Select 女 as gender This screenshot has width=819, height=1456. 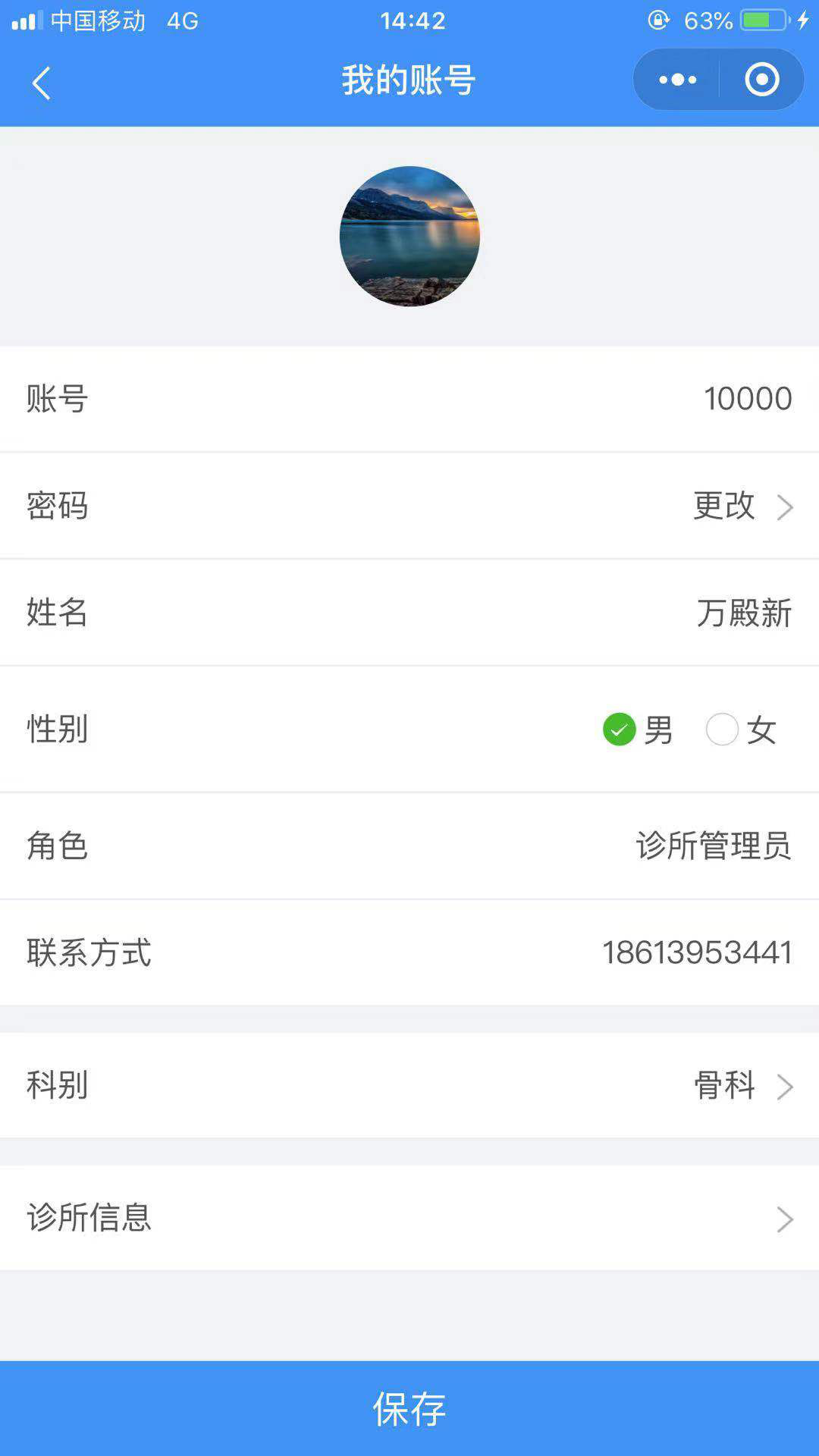[722, 730]
